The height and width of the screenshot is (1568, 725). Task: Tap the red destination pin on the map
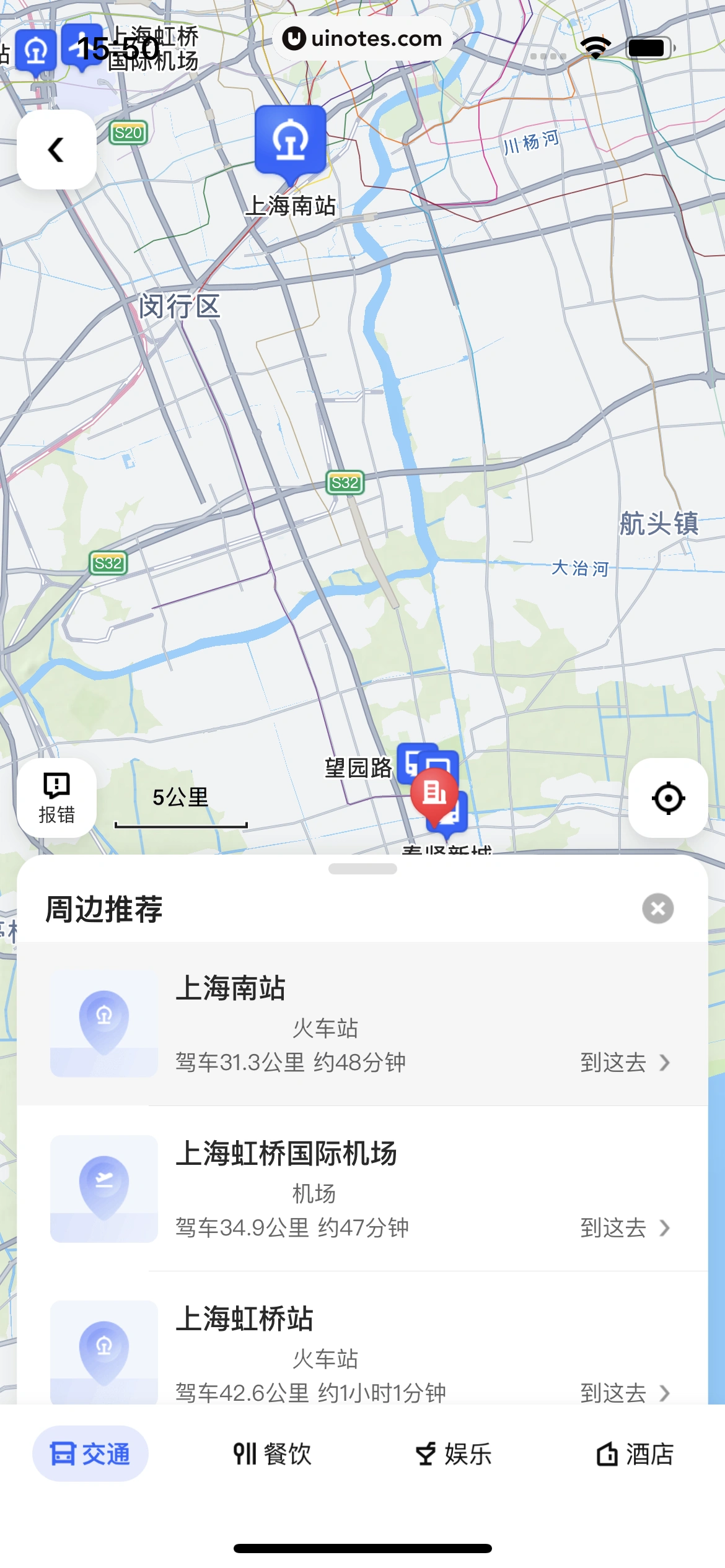coord(434,793)
